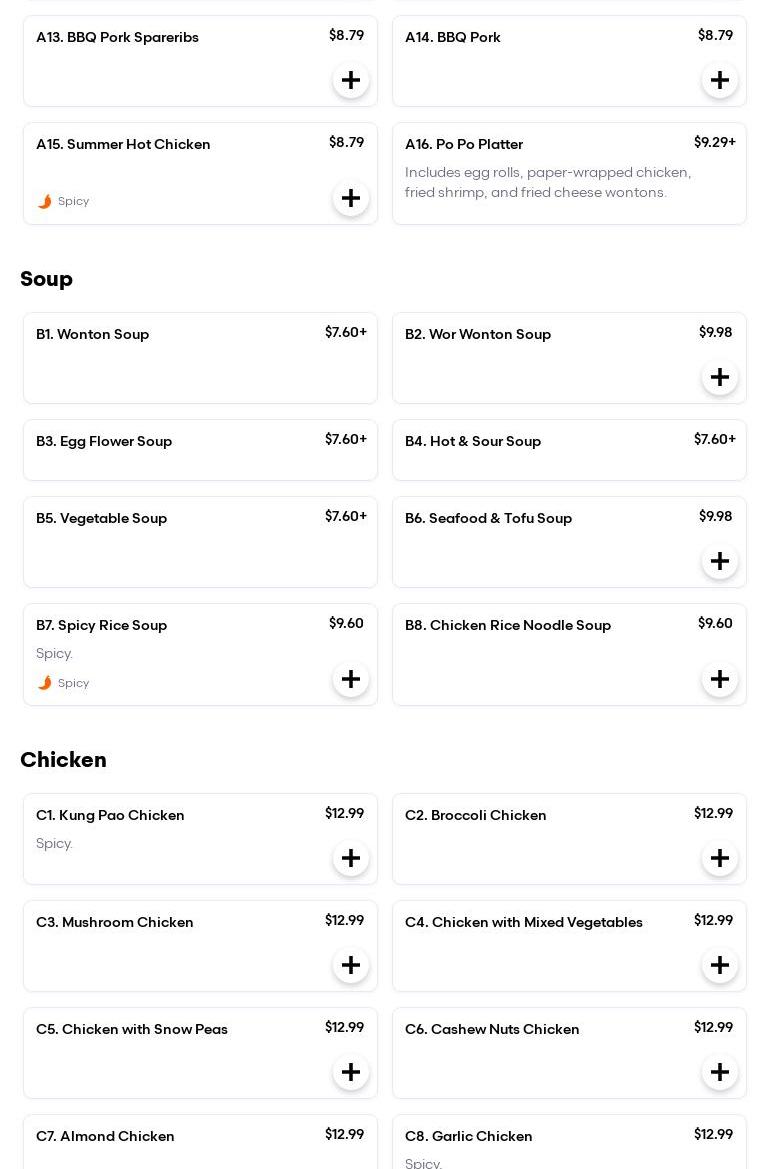The width and height of the screenshot is (770, 1169).
Task: Add A14. BBQ Pork to cart
Action: pyautogui.click(x=720, y=80)
